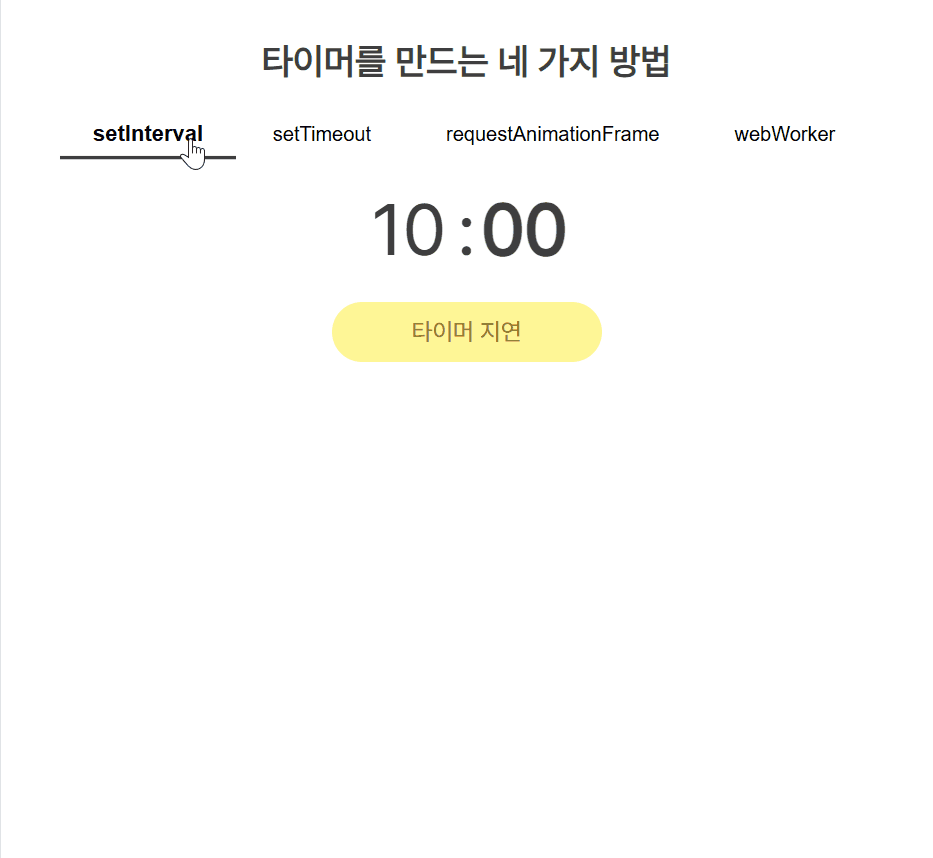Switch to the webWorker tab
Screen dimensions: 933x858
pyautogui.click(x=784, y=134)
